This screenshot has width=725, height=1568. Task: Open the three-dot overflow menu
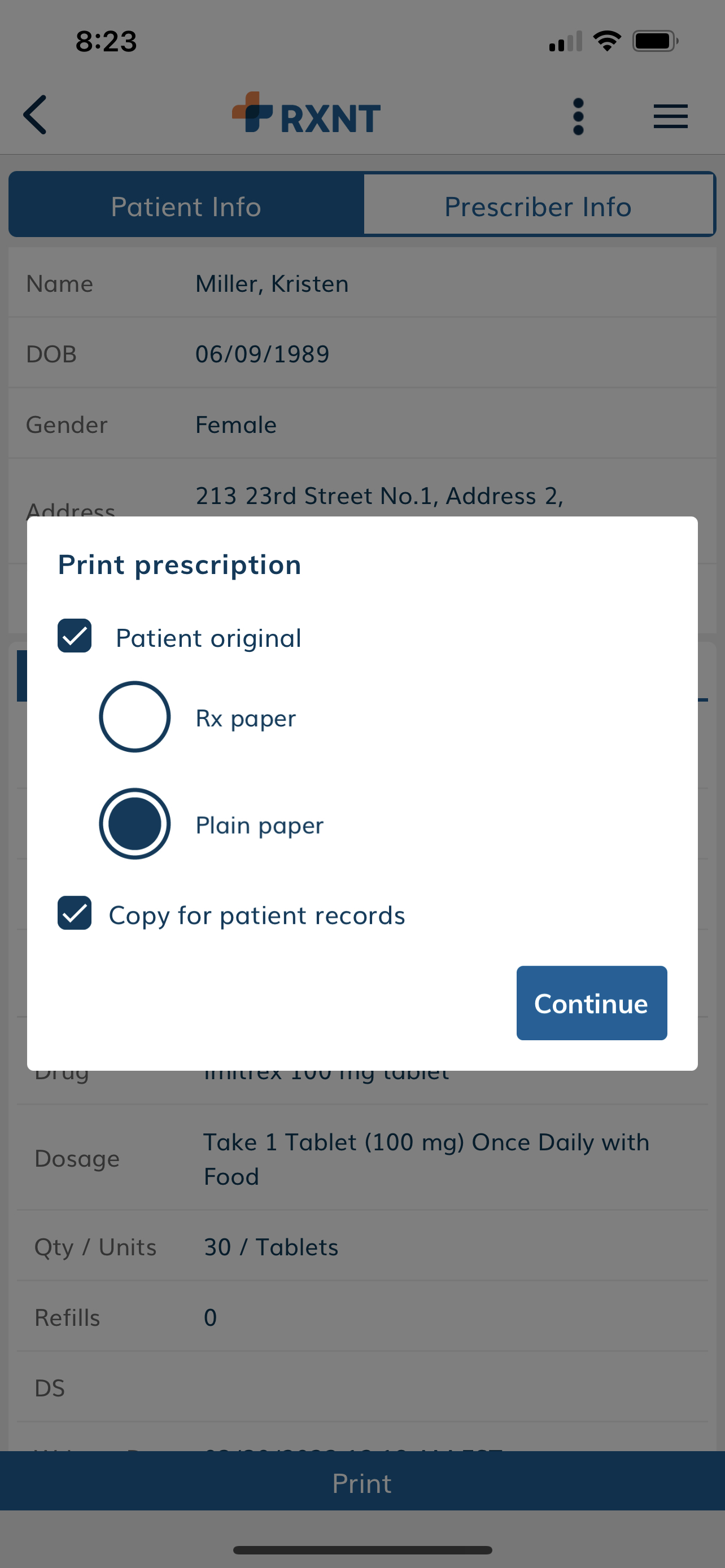click(578, 116)
